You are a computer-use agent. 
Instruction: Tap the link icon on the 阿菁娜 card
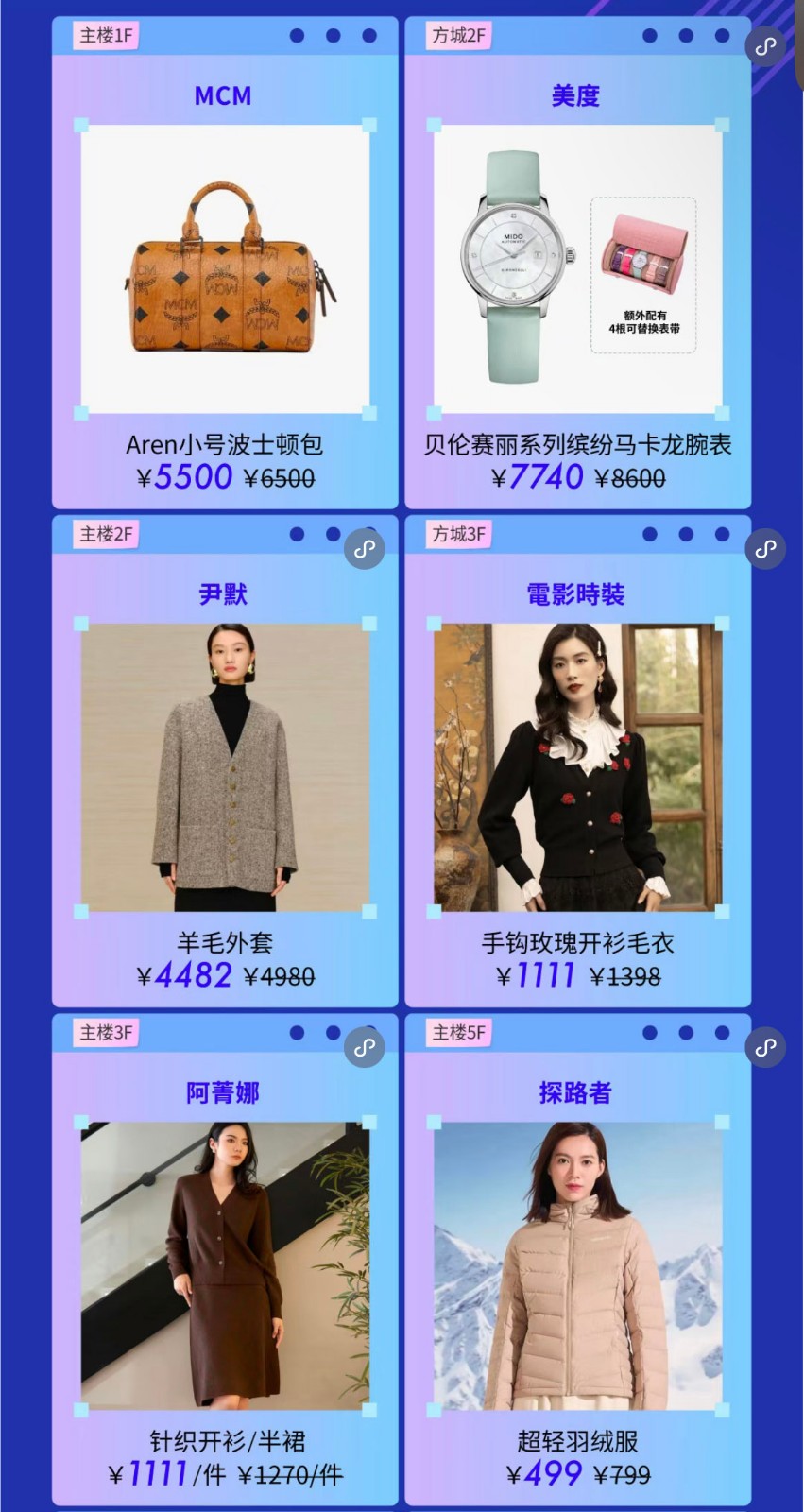pyautogui.click(x=365, y=1047)
